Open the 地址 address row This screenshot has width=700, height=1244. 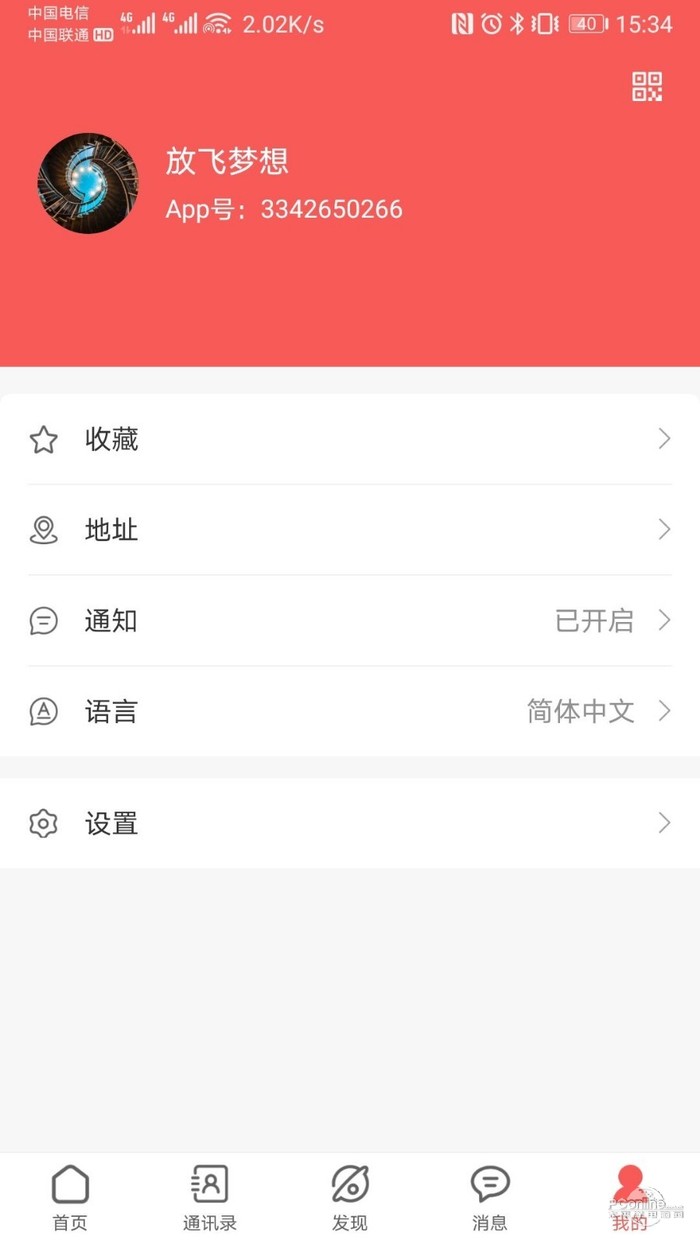[x=350, y=530]
